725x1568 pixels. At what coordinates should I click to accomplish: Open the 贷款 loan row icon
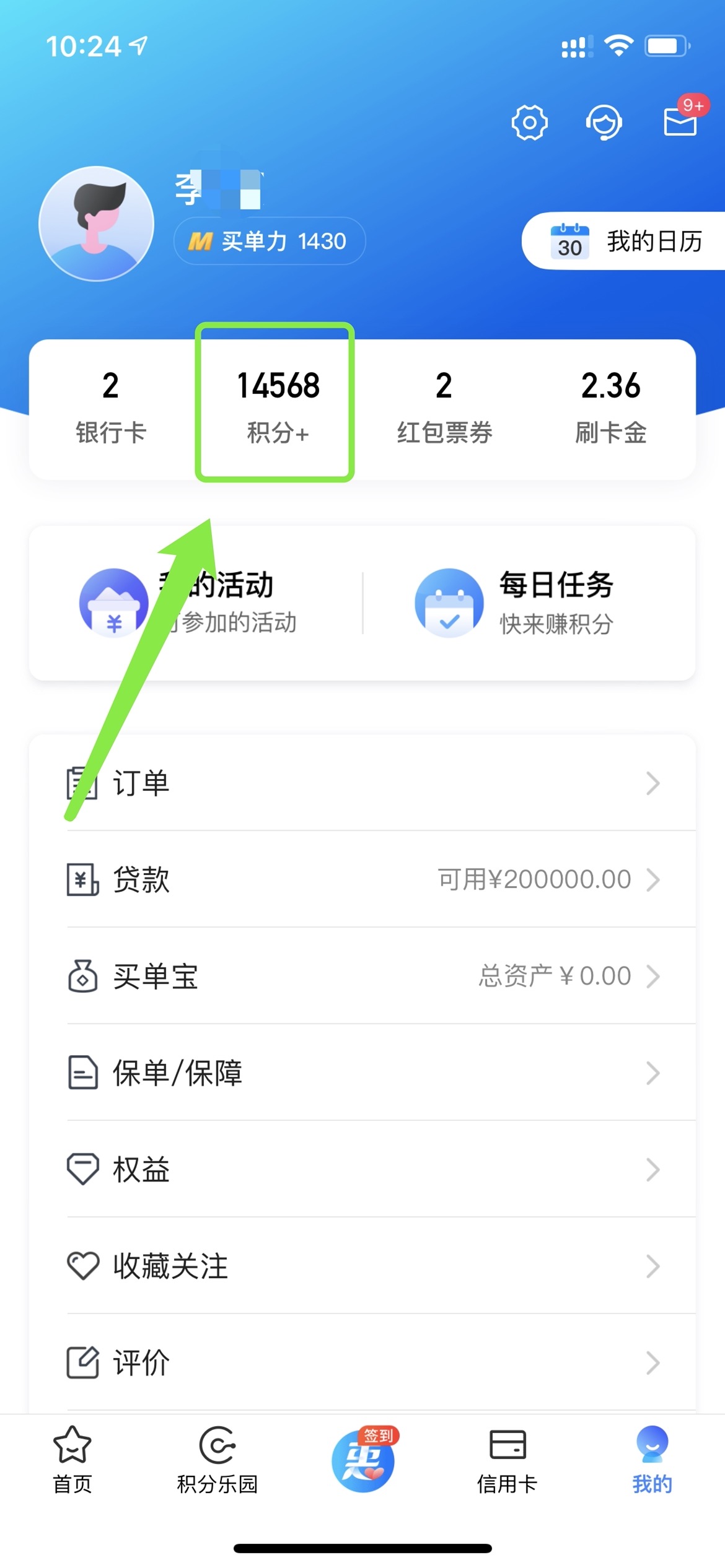pyautogui.click(x=82, y=880)
